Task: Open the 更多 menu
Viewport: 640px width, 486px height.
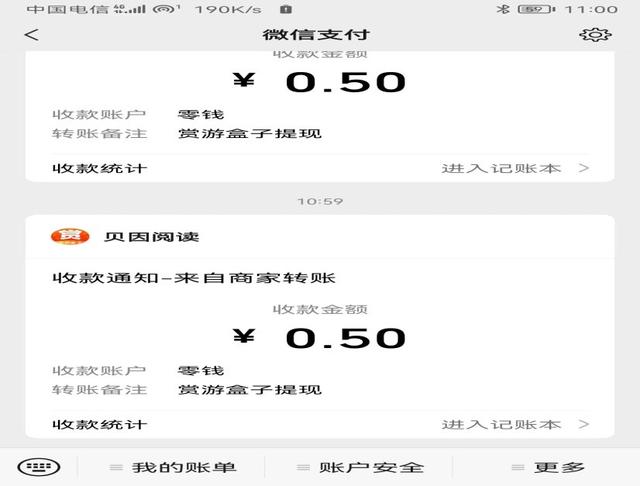Action: pyautogui.click(x=548, y=467)
